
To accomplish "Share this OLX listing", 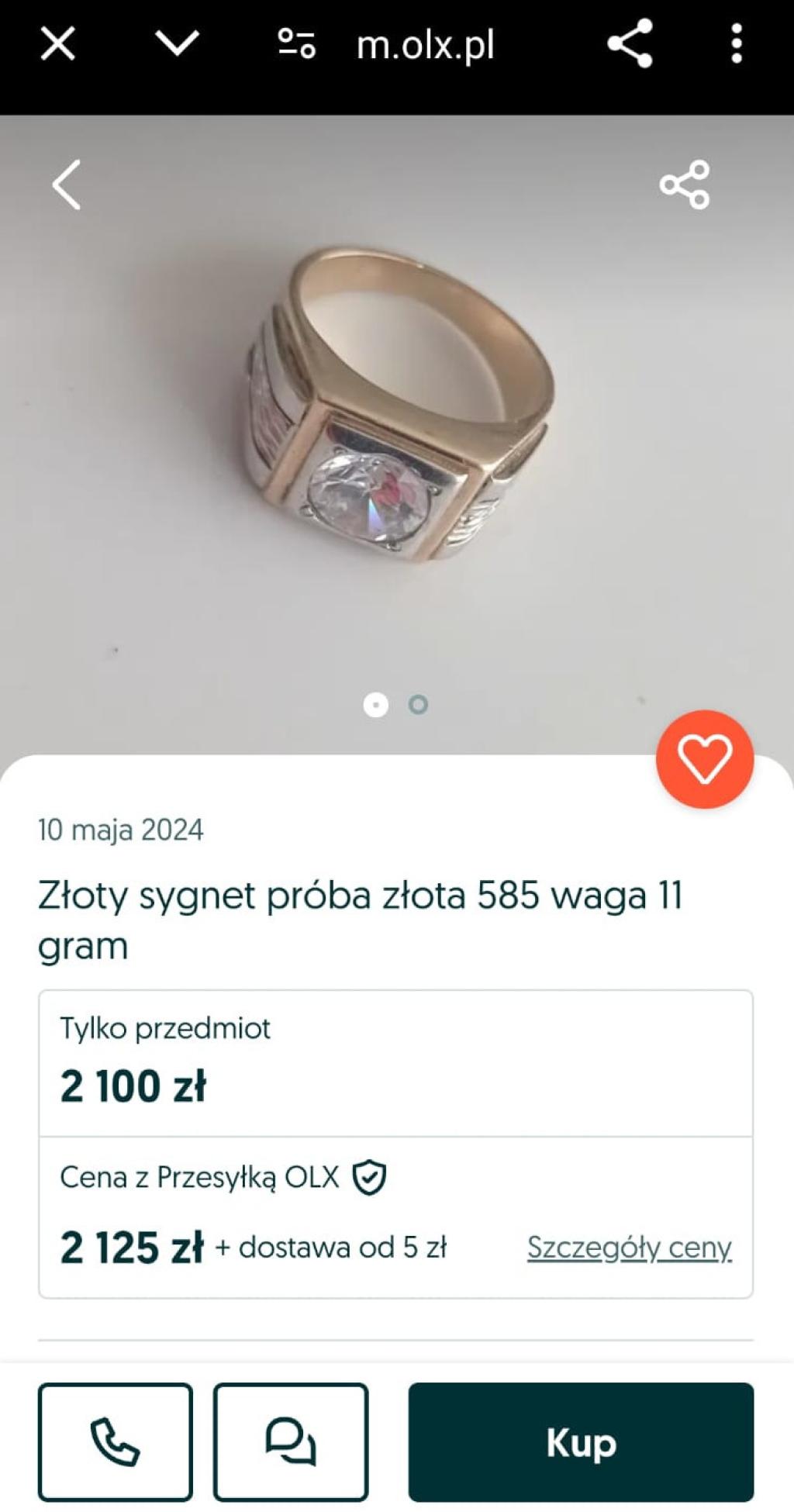I will (x=685, y=185).
